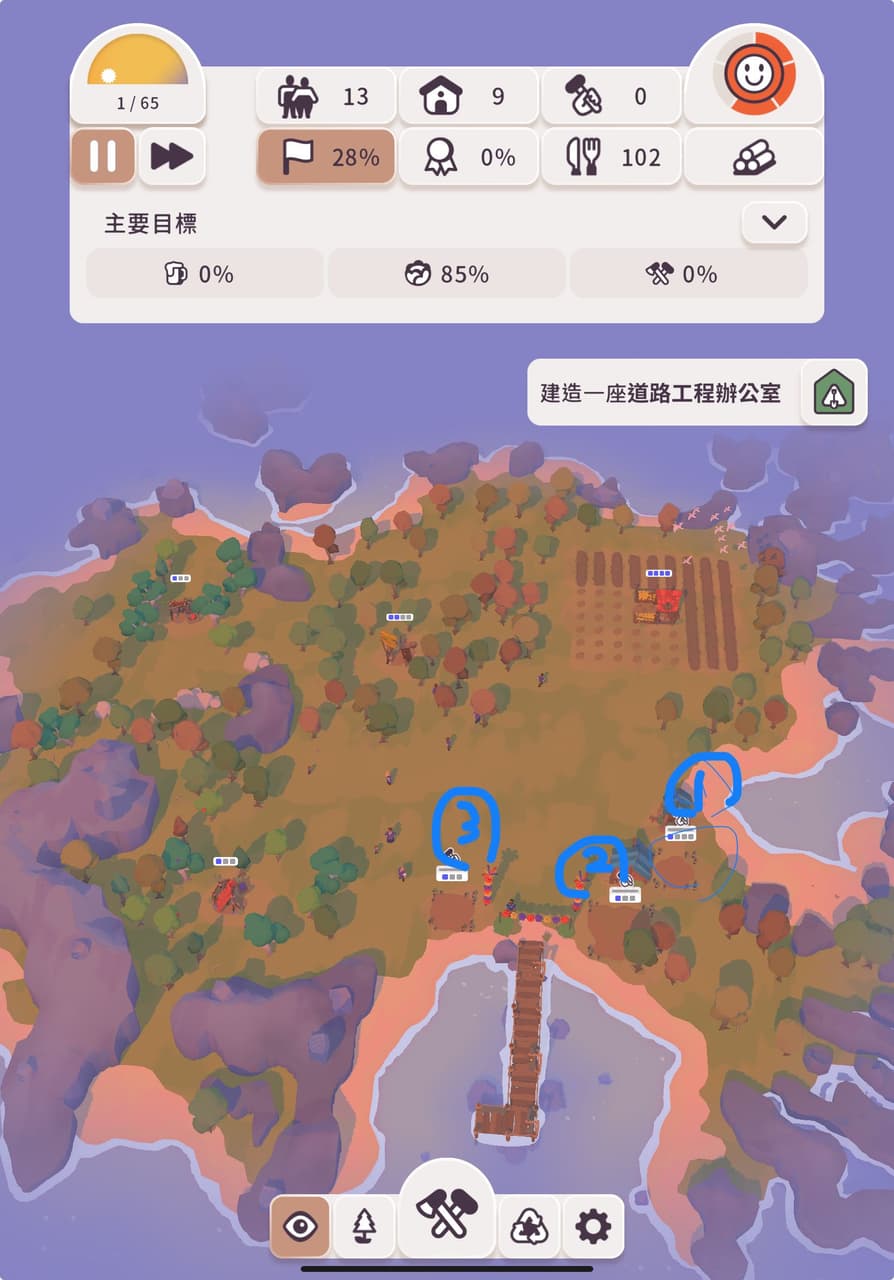Open the road engineering office build hint
The image size is (894, 1280).
pyautogui.click(x=697, y=393)
